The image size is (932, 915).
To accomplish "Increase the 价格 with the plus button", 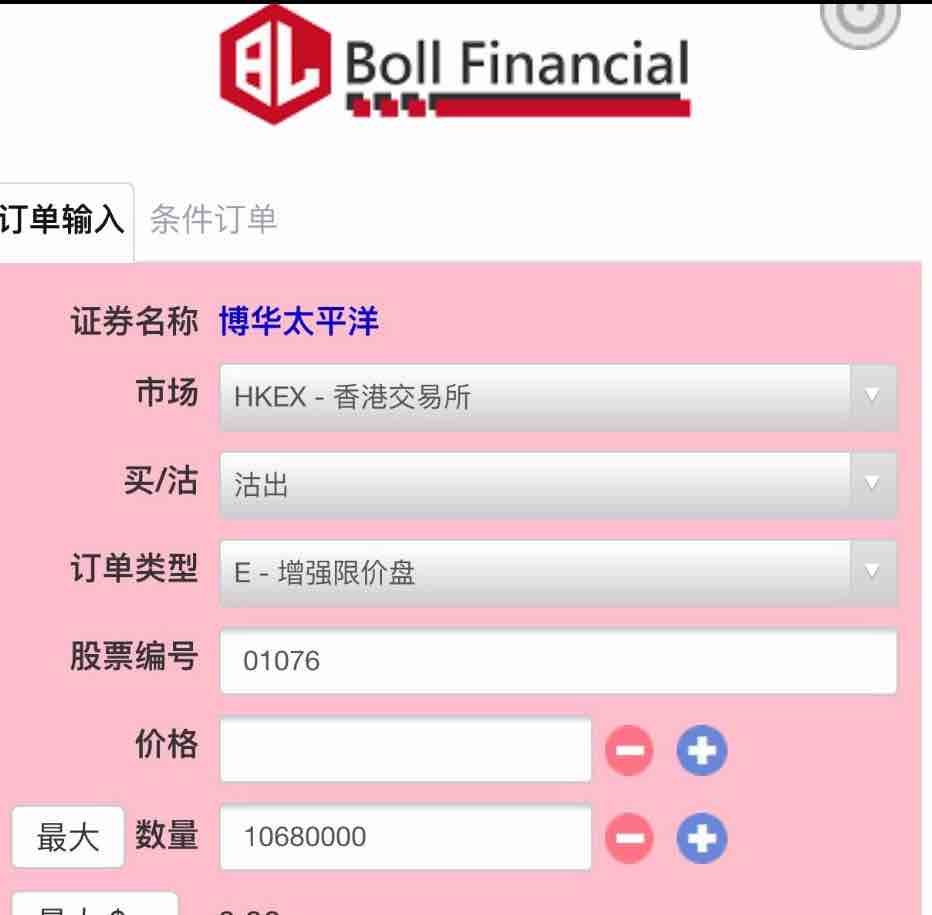I will [x=701, y=750].
